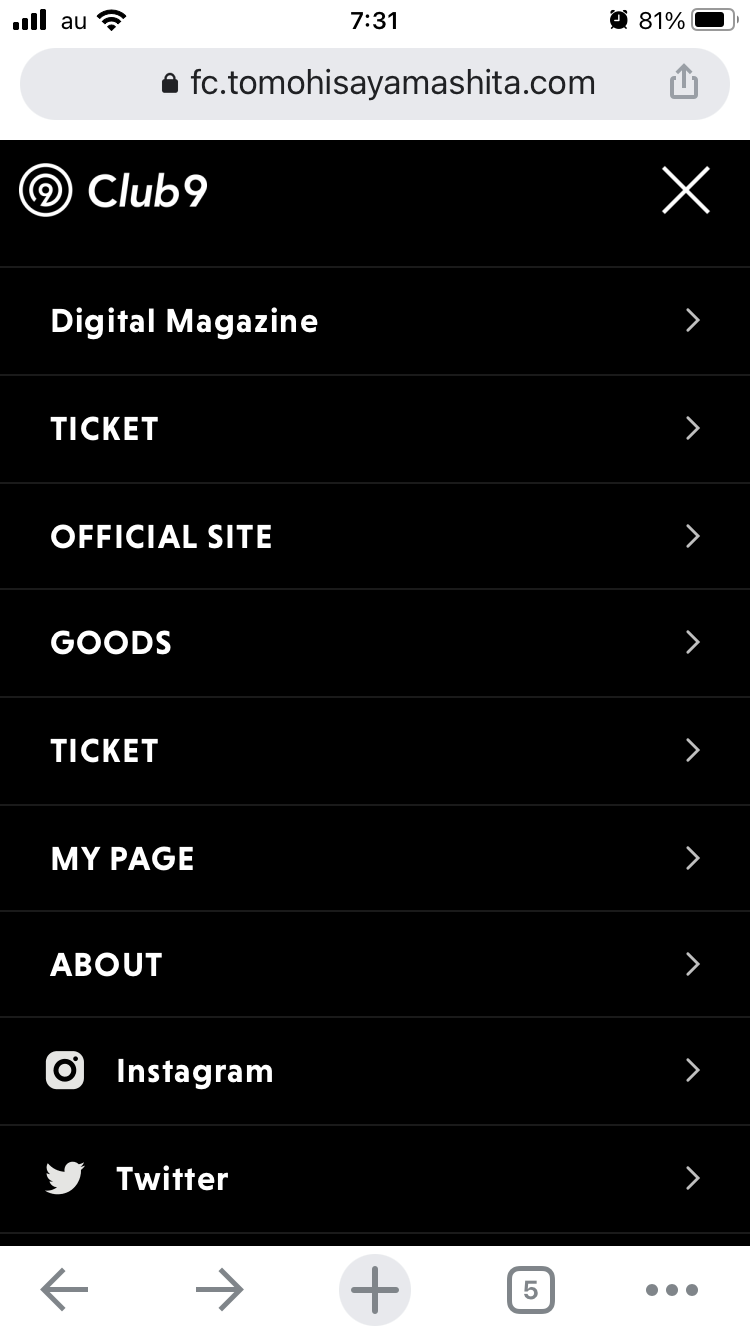Open the tab switcher showing 5 tabs
Viewport: 750px width, 1334px height.
coord(530,1290)
